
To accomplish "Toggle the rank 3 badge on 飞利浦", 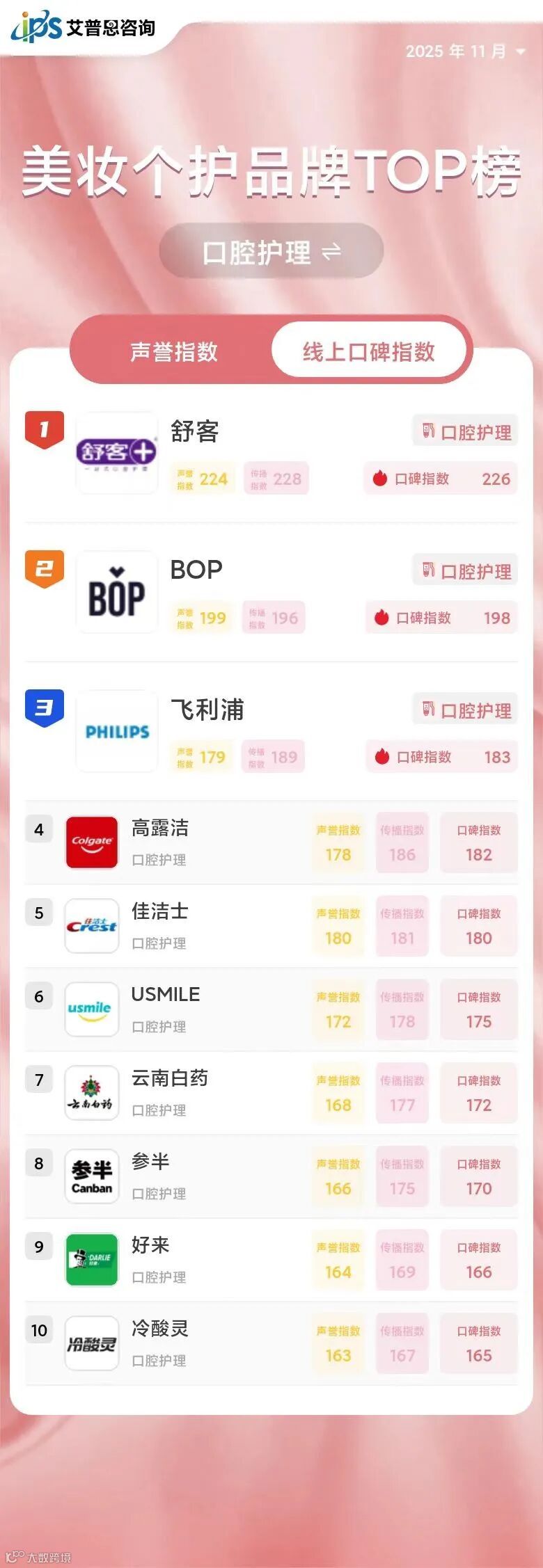I will (44, 708).
